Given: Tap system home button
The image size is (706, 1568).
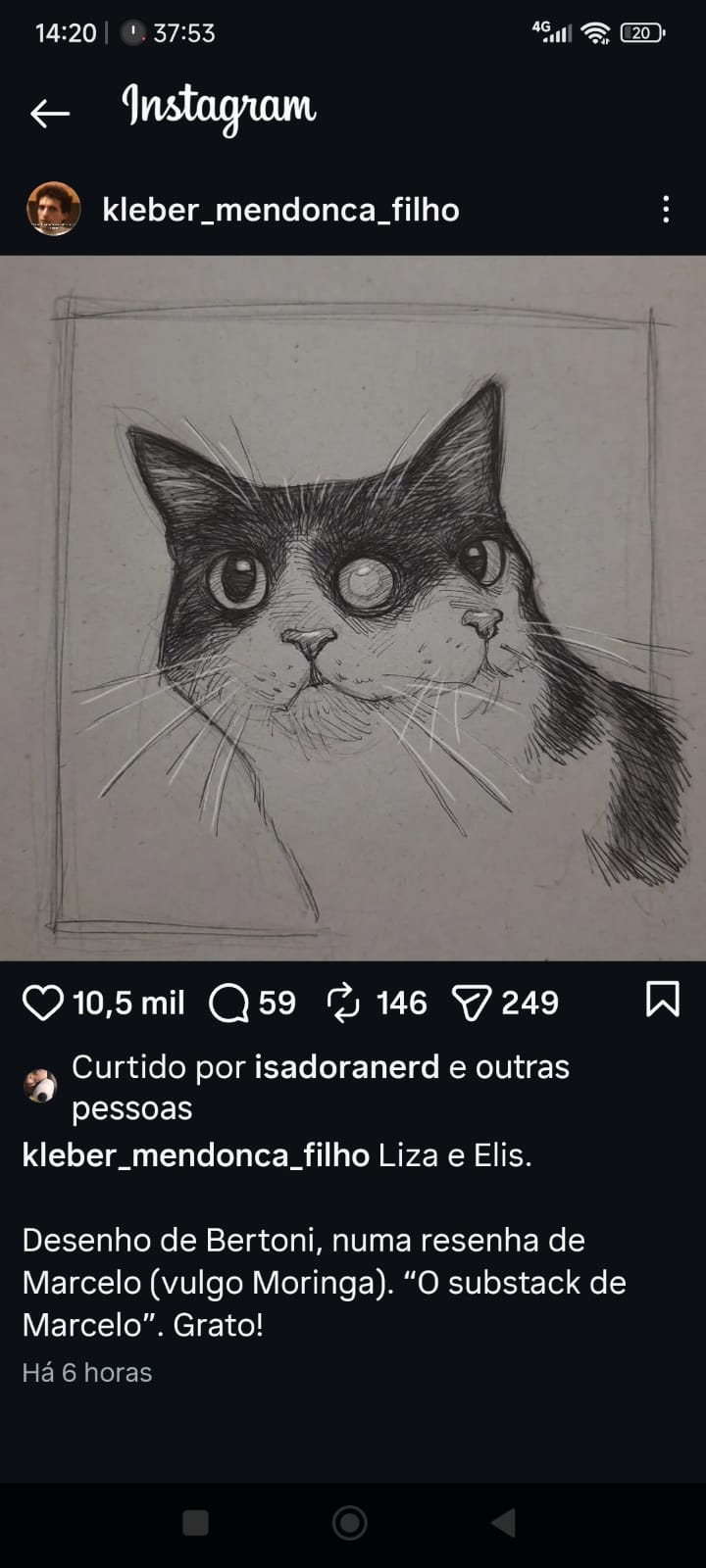Looking at the screenshot, I should 350,1522.
